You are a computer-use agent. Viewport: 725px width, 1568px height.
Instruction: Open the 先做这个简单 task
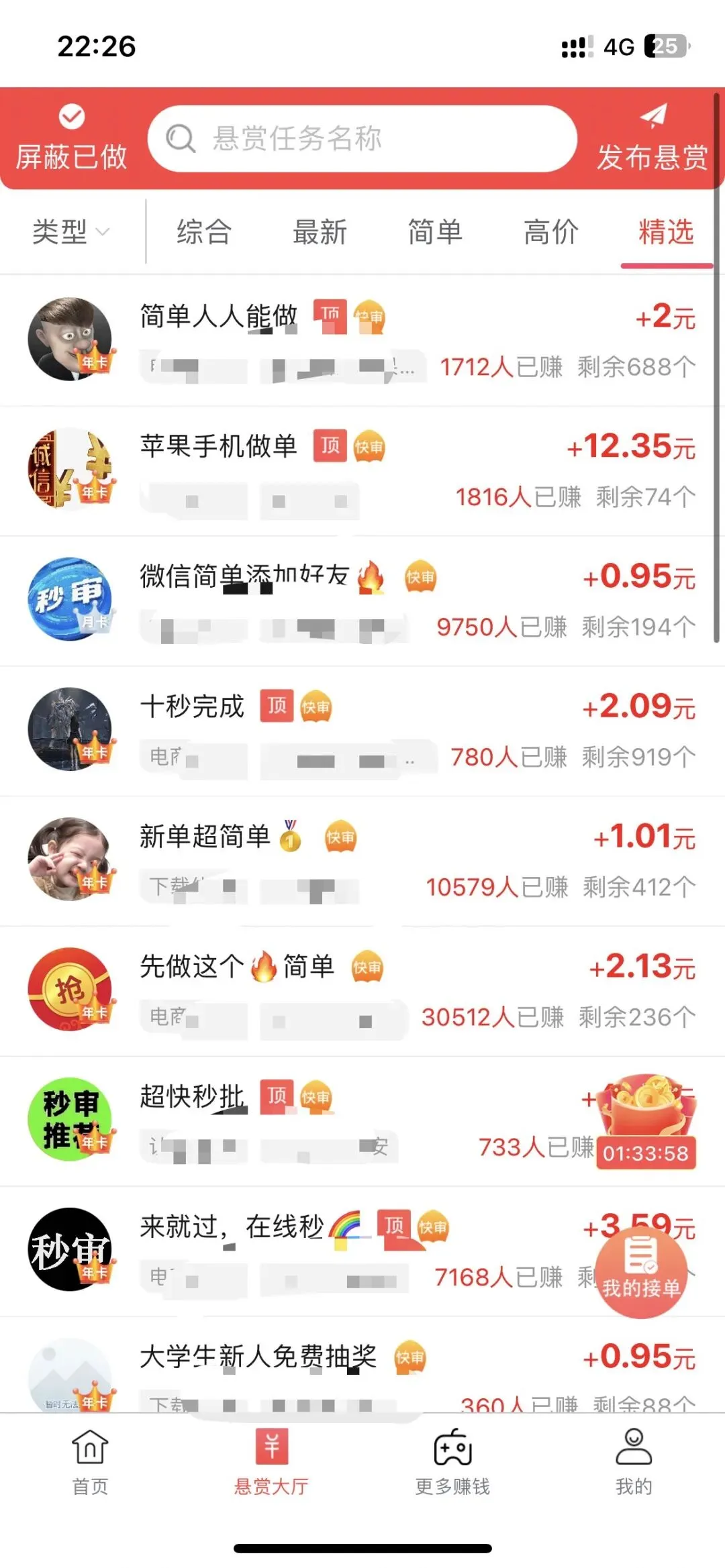click(x=236, y=967)
